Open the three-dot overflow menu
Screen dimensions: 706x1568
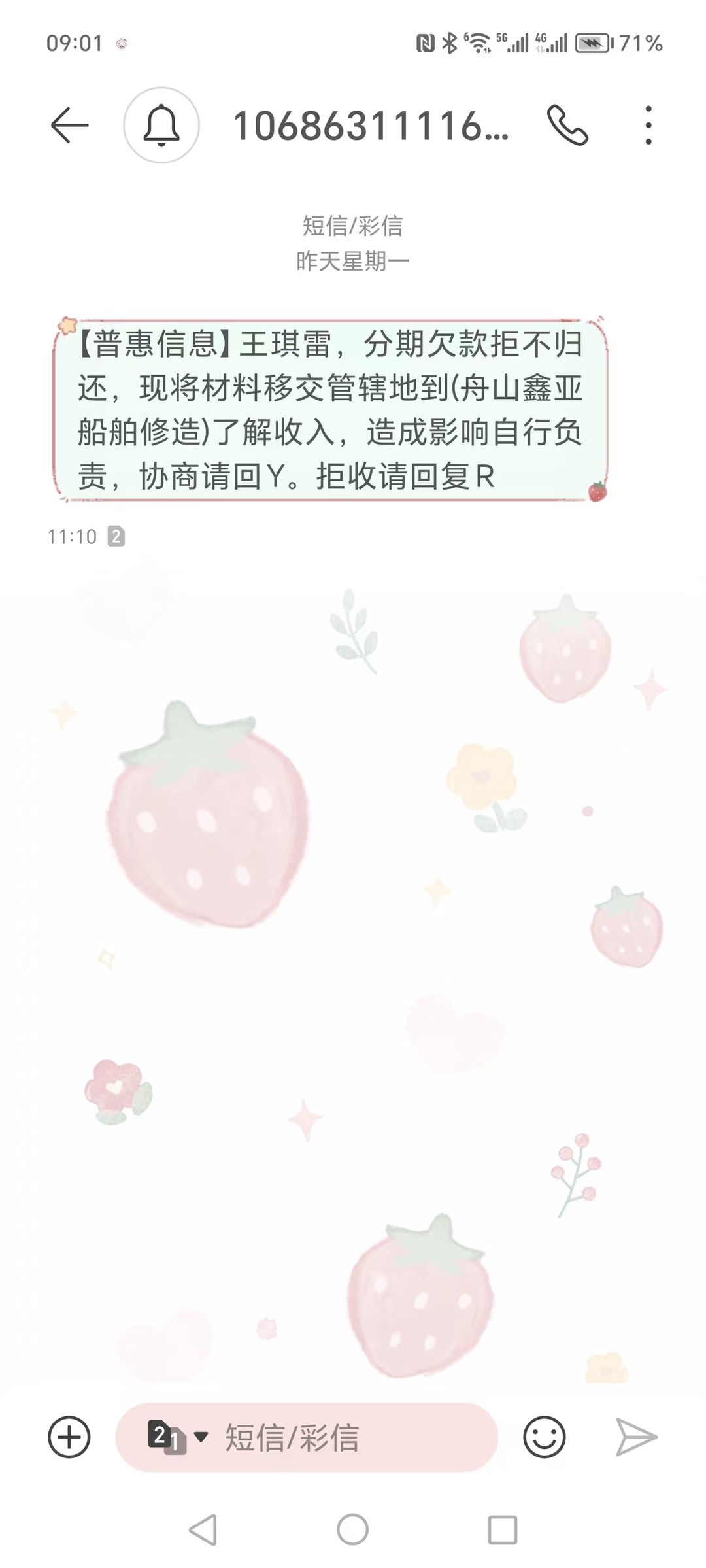click(648, 125)
